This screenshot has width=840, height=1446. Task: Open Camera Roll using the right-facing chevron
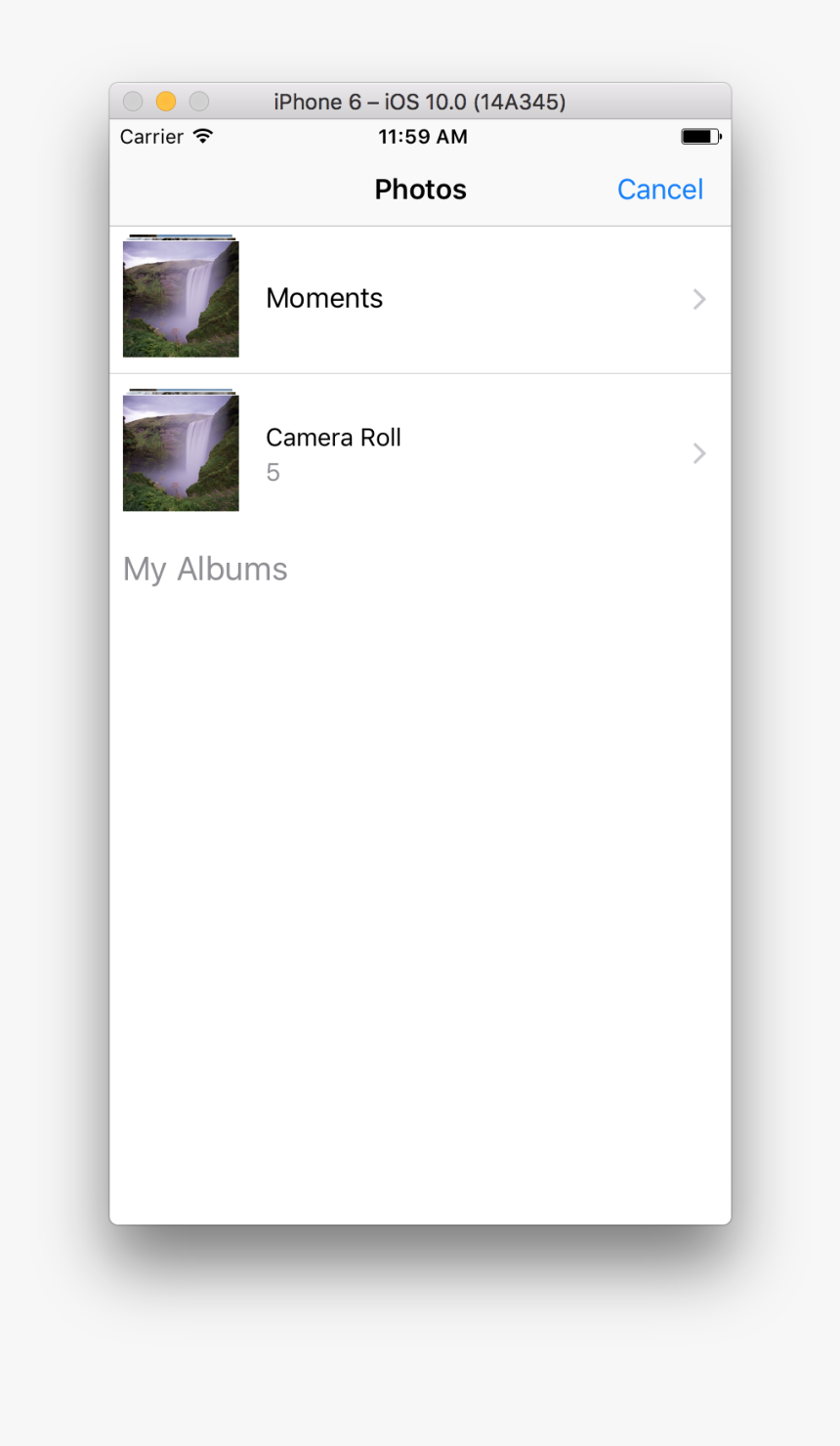coord(698,452)
